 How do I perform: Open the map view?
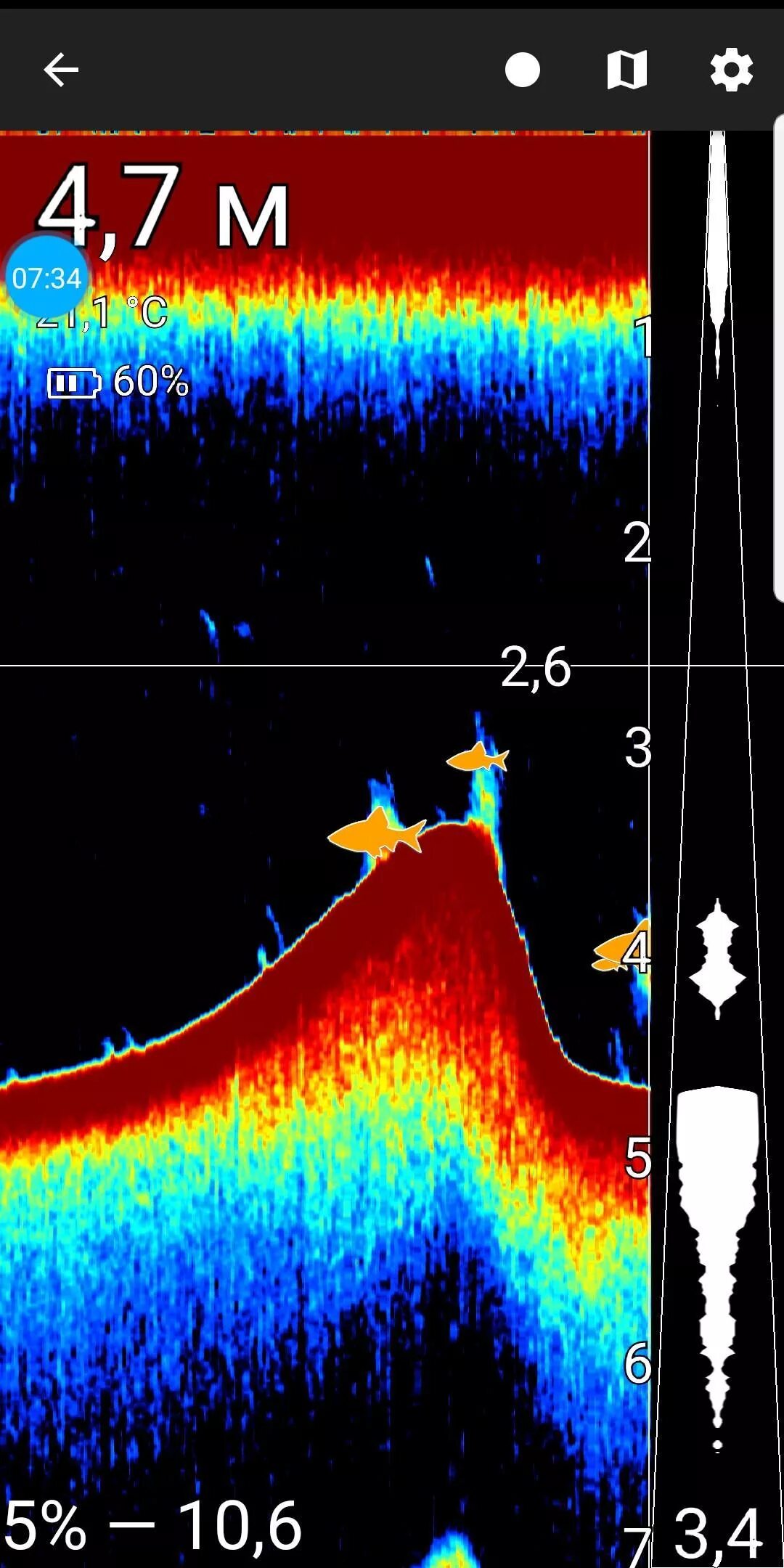click(x=627, y=70)
